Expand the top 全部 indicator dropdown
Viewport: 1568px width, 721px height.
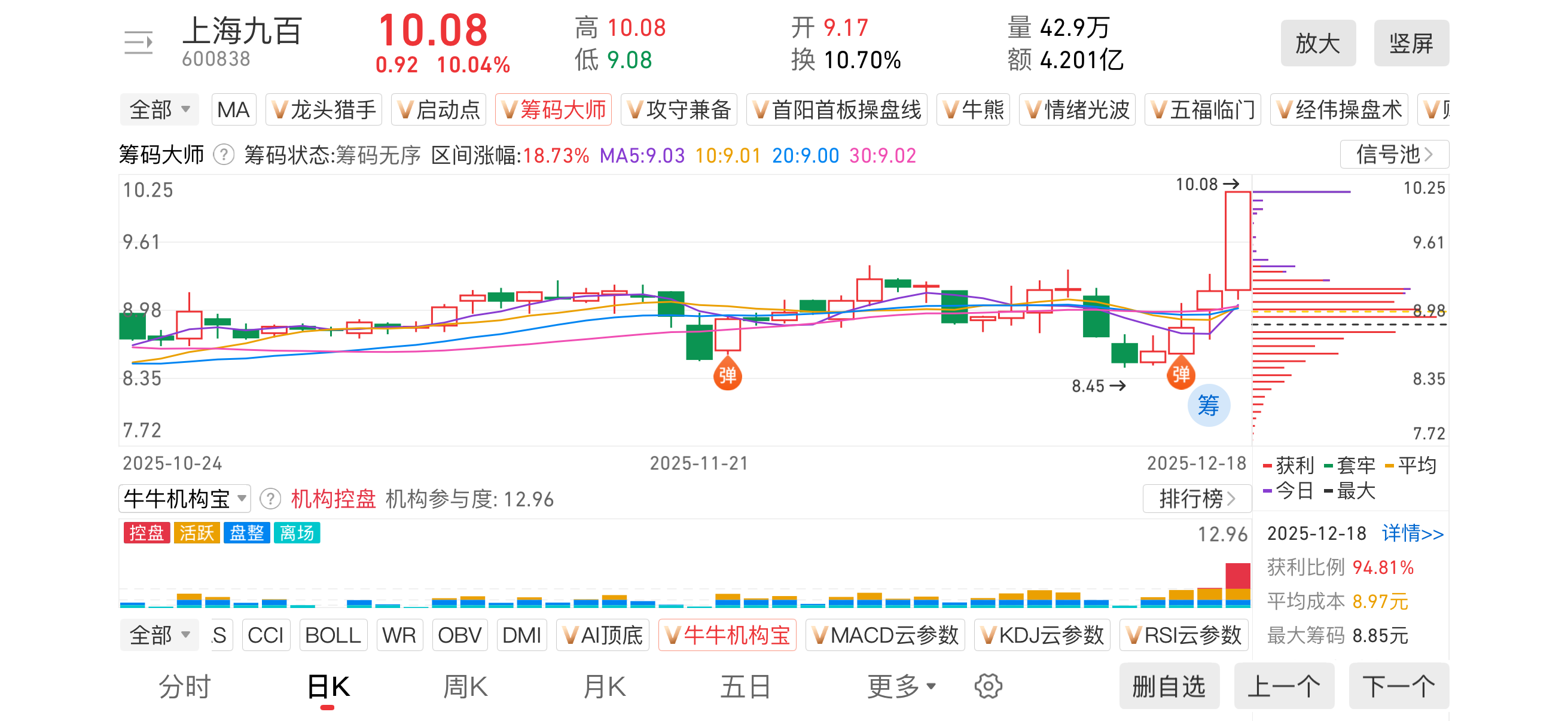(160, 110)
